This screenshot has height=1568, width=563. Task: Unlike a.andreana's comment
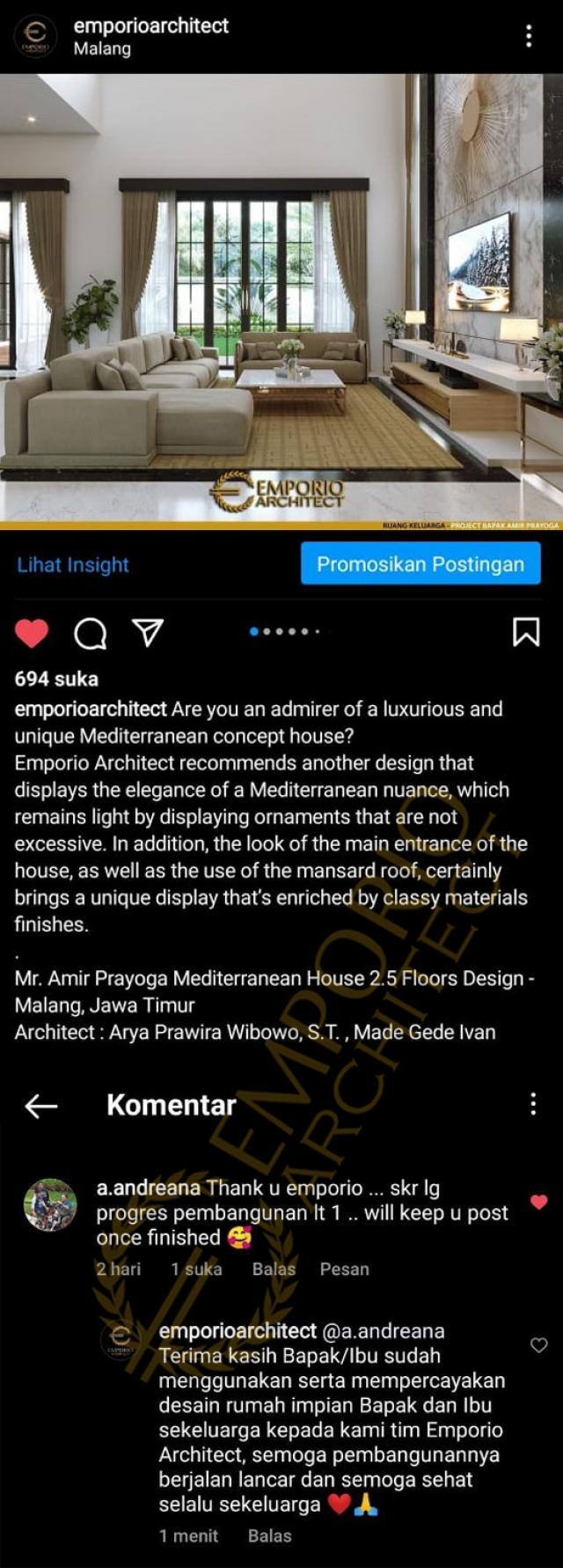538,1202
